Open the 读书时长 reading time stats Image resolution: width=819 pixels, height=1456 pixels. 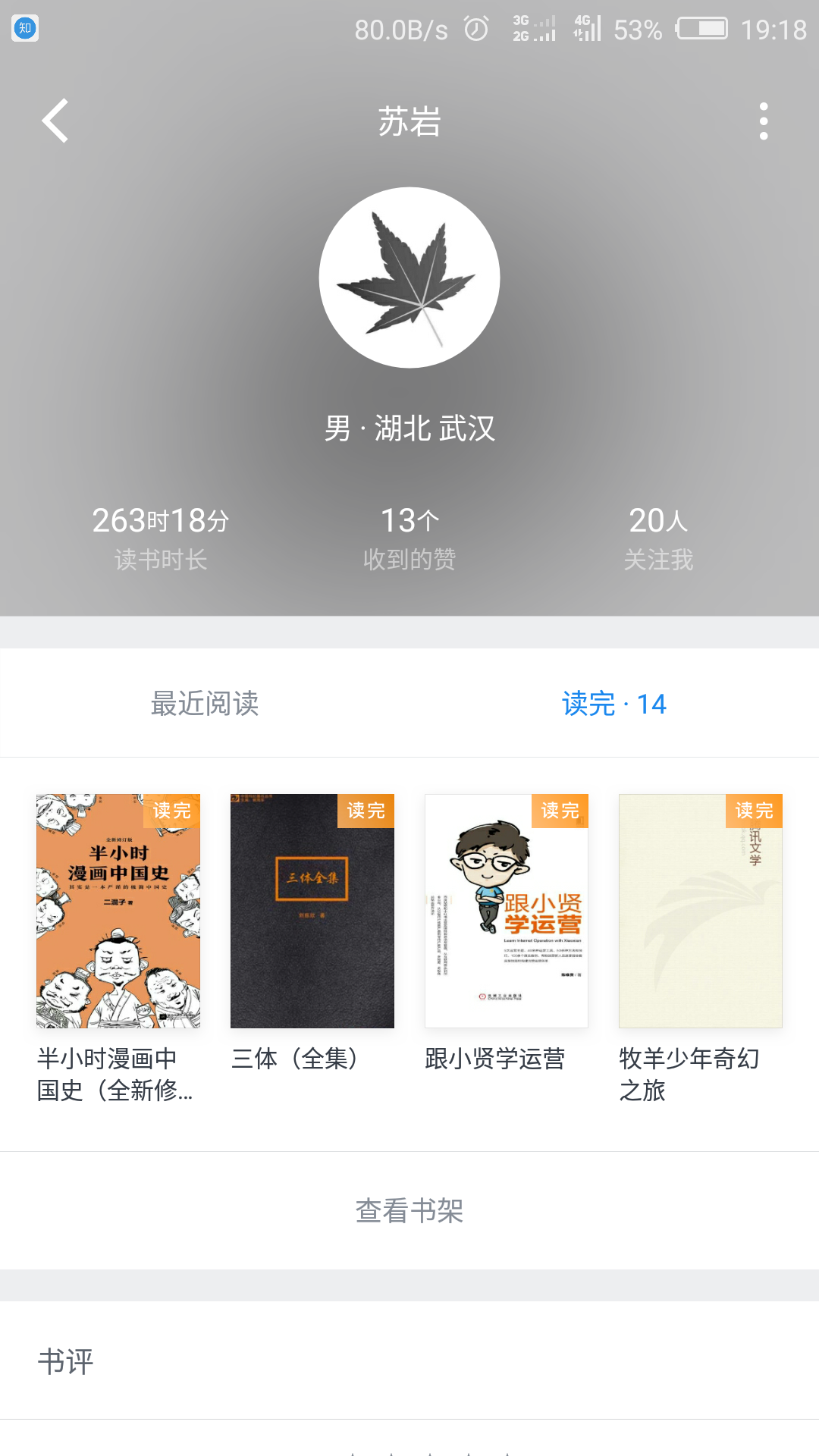[x=161, y=535]
